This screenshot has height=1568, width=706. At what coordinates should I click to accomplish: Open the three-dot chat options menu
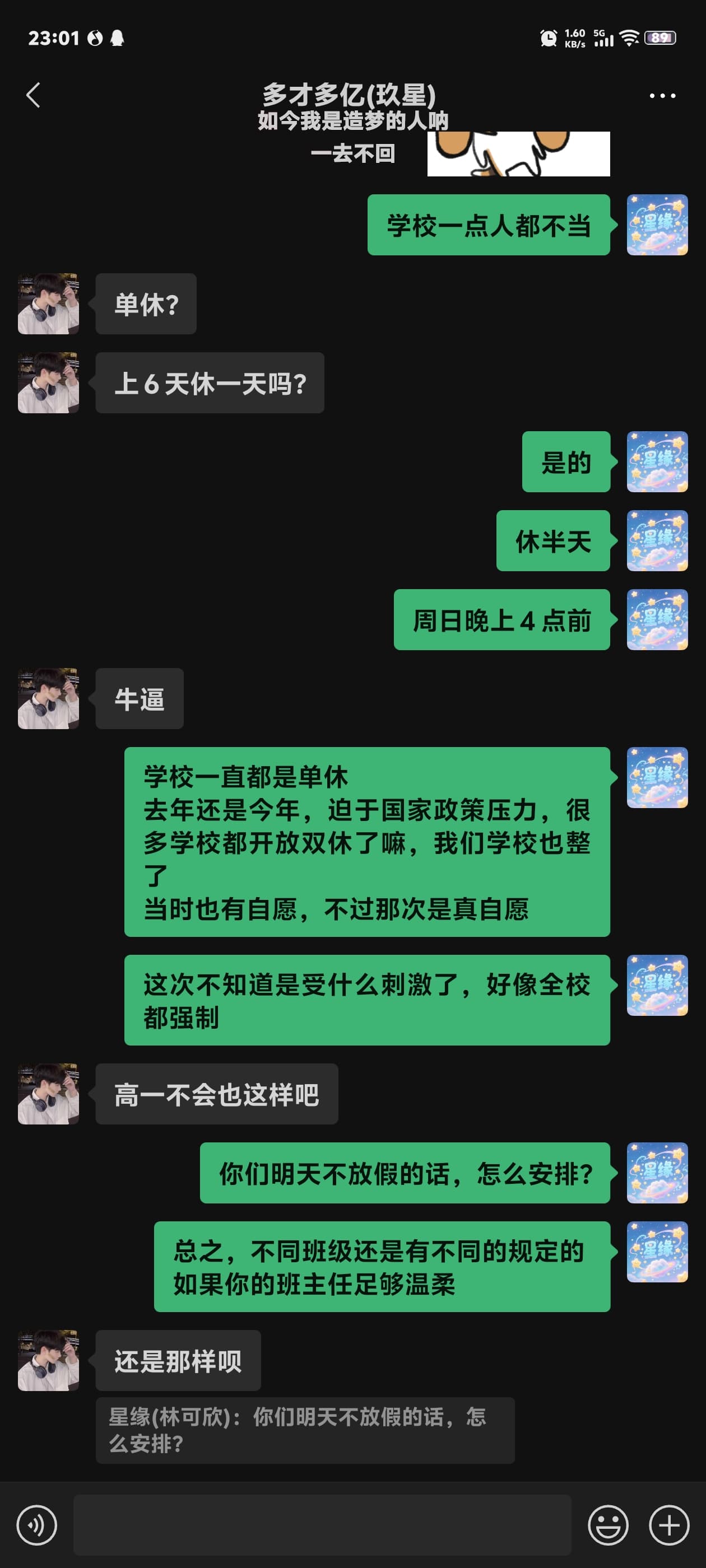click(662, 96)
